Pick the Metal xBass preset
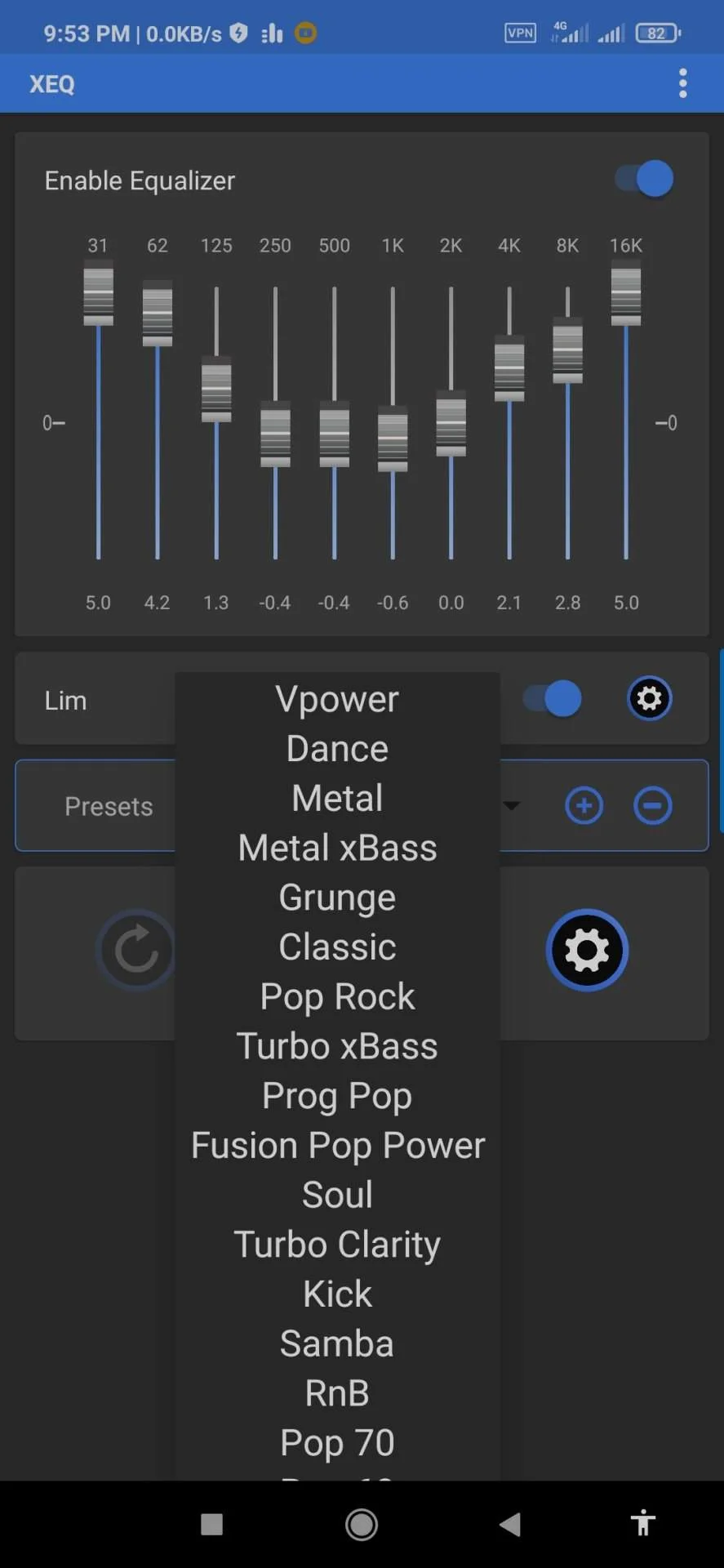The image size is (724, 1568). pyautogui.click(x=337, y=848)
